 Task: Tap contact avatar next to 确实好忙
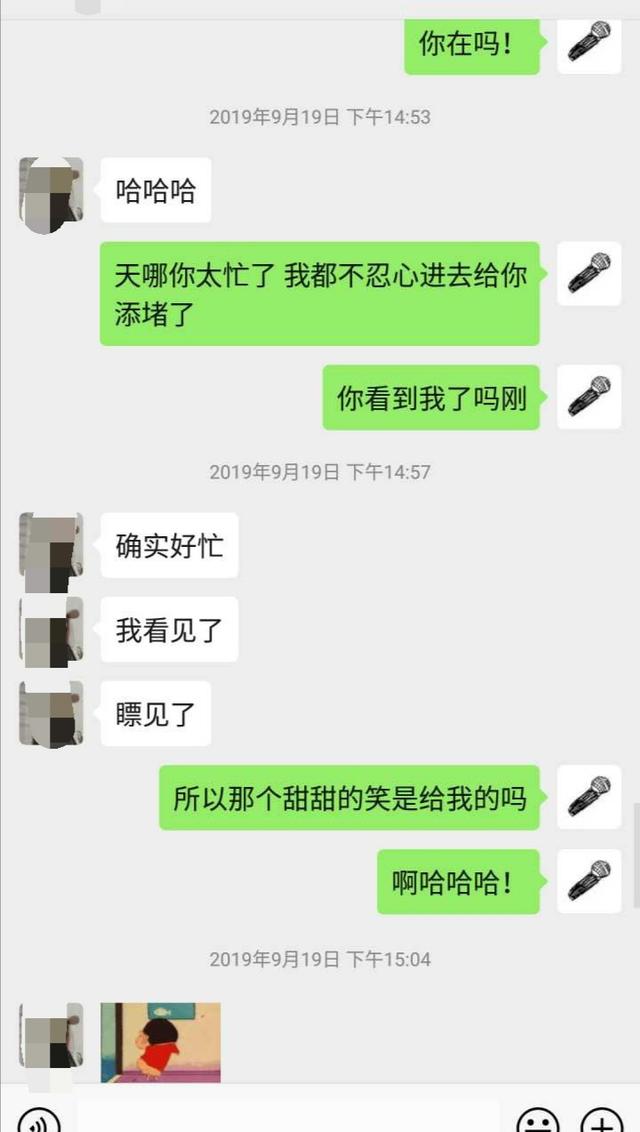coord(51,546)
